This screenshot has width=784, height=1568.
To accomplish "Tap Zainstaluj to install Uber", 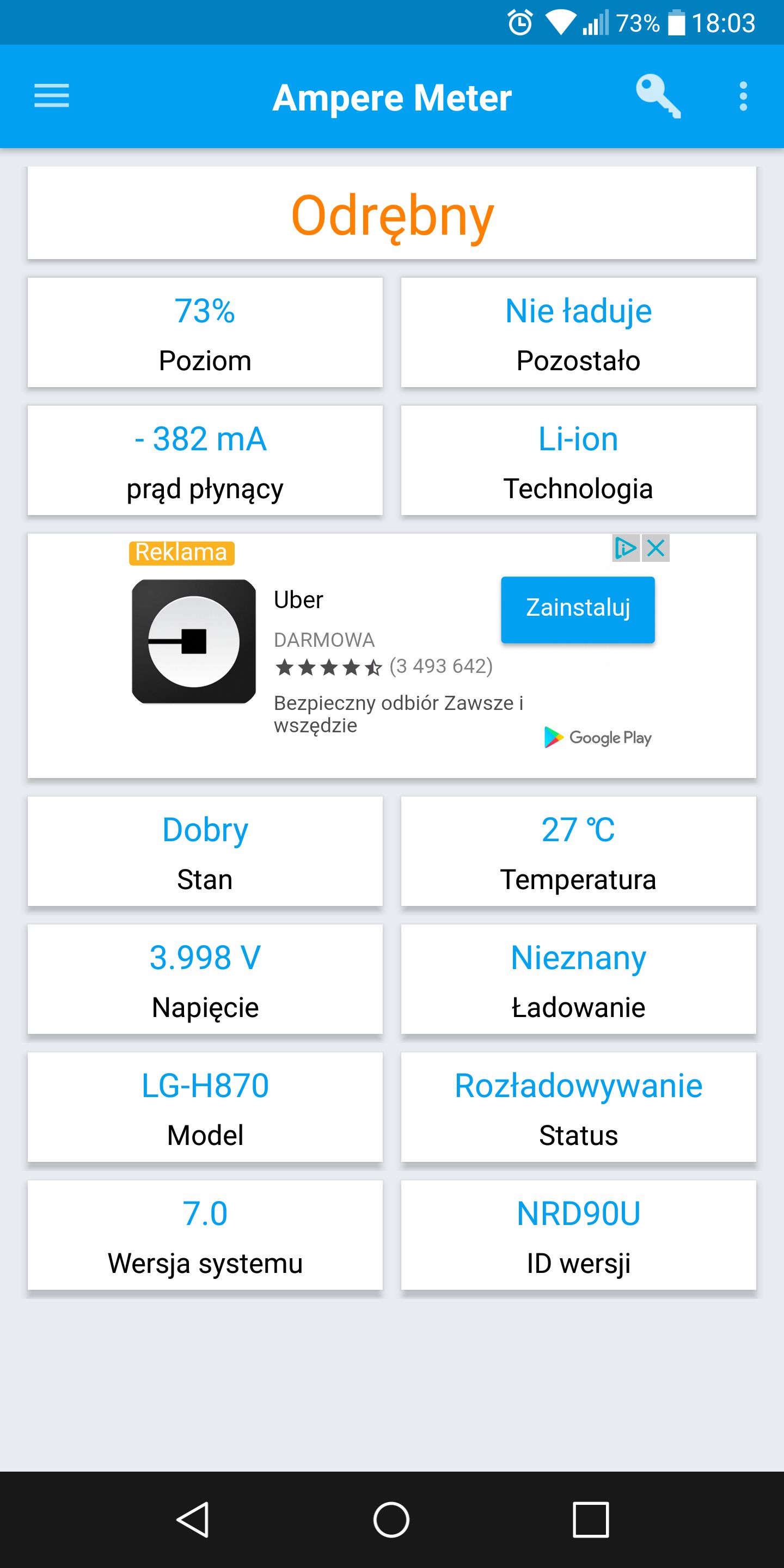I will click(x=578, y=609).
